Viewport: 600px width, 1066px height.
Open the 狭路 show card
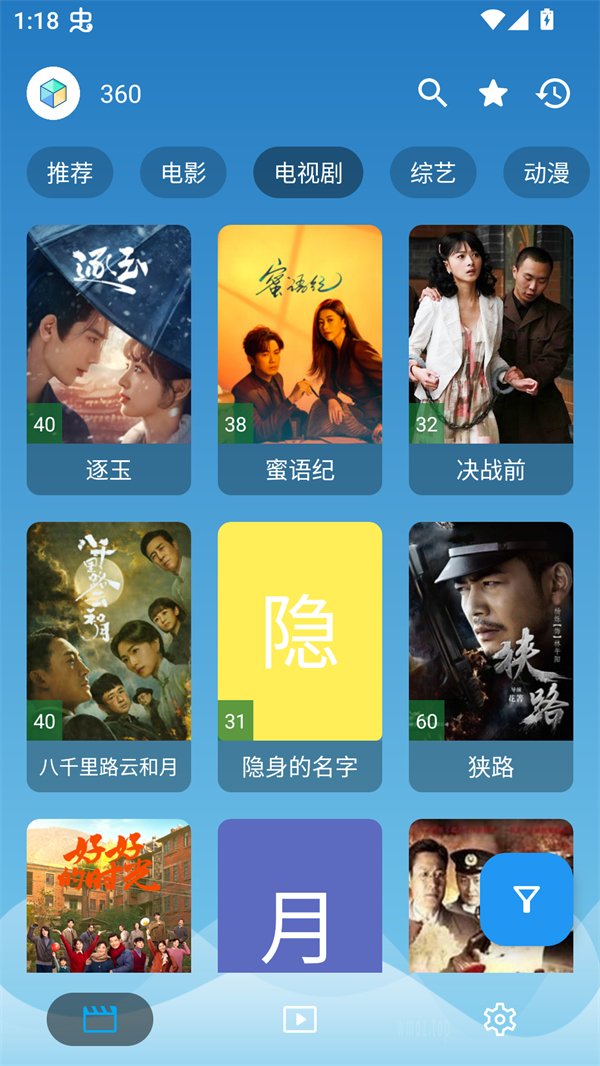(491, 657)
